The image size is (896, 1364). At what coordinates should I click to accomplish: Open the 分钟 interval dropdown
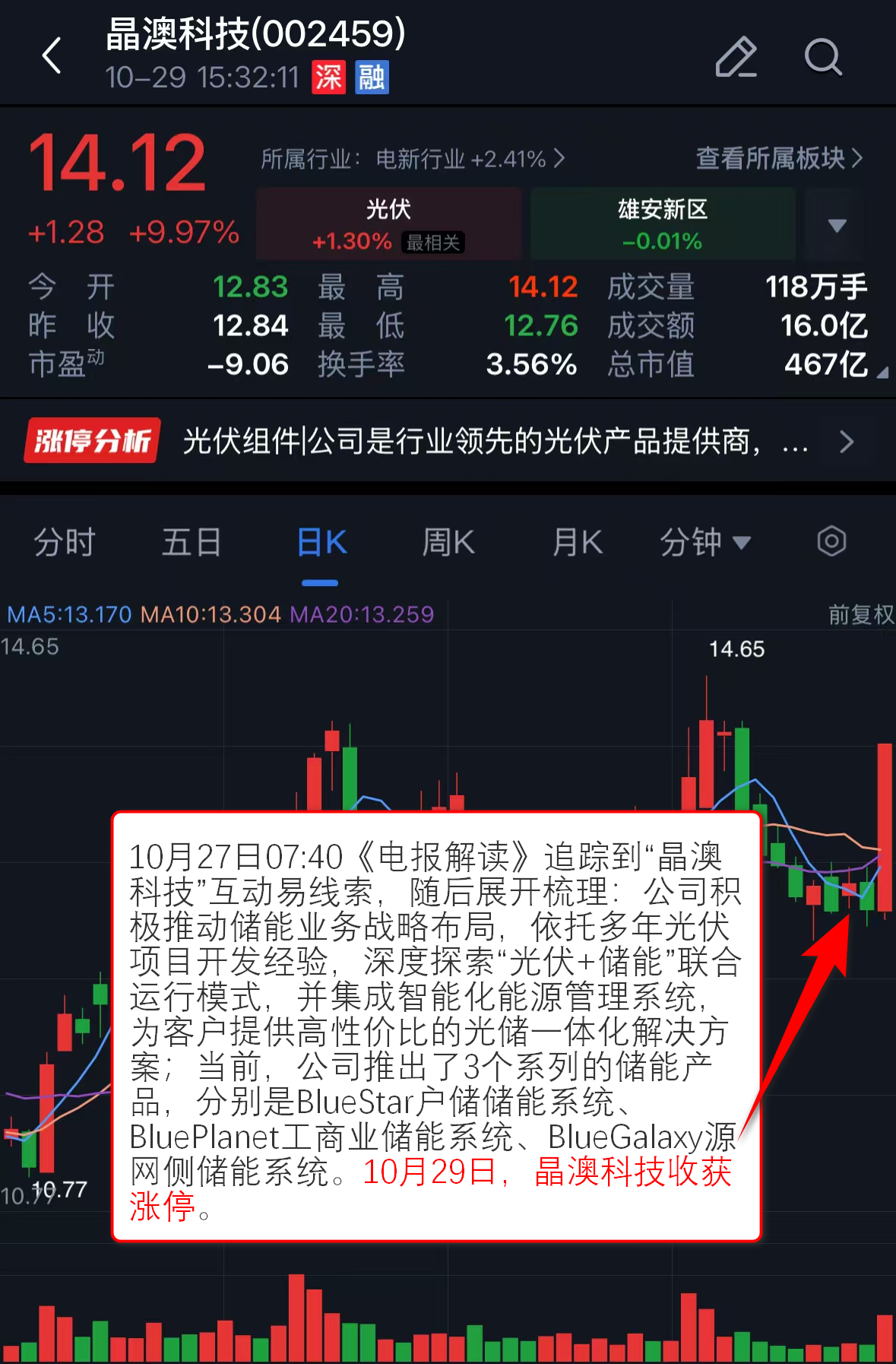coord(704,542)
